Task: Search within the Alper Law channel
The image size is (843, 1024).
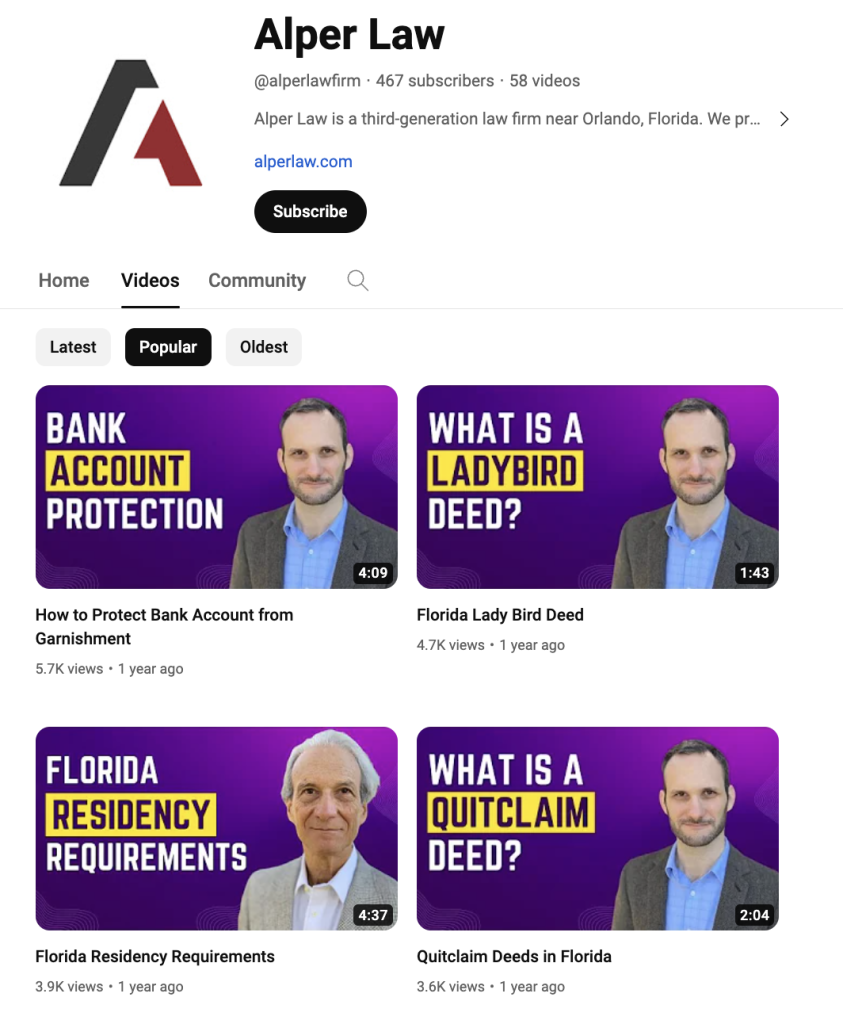Action: coord(357,281)
